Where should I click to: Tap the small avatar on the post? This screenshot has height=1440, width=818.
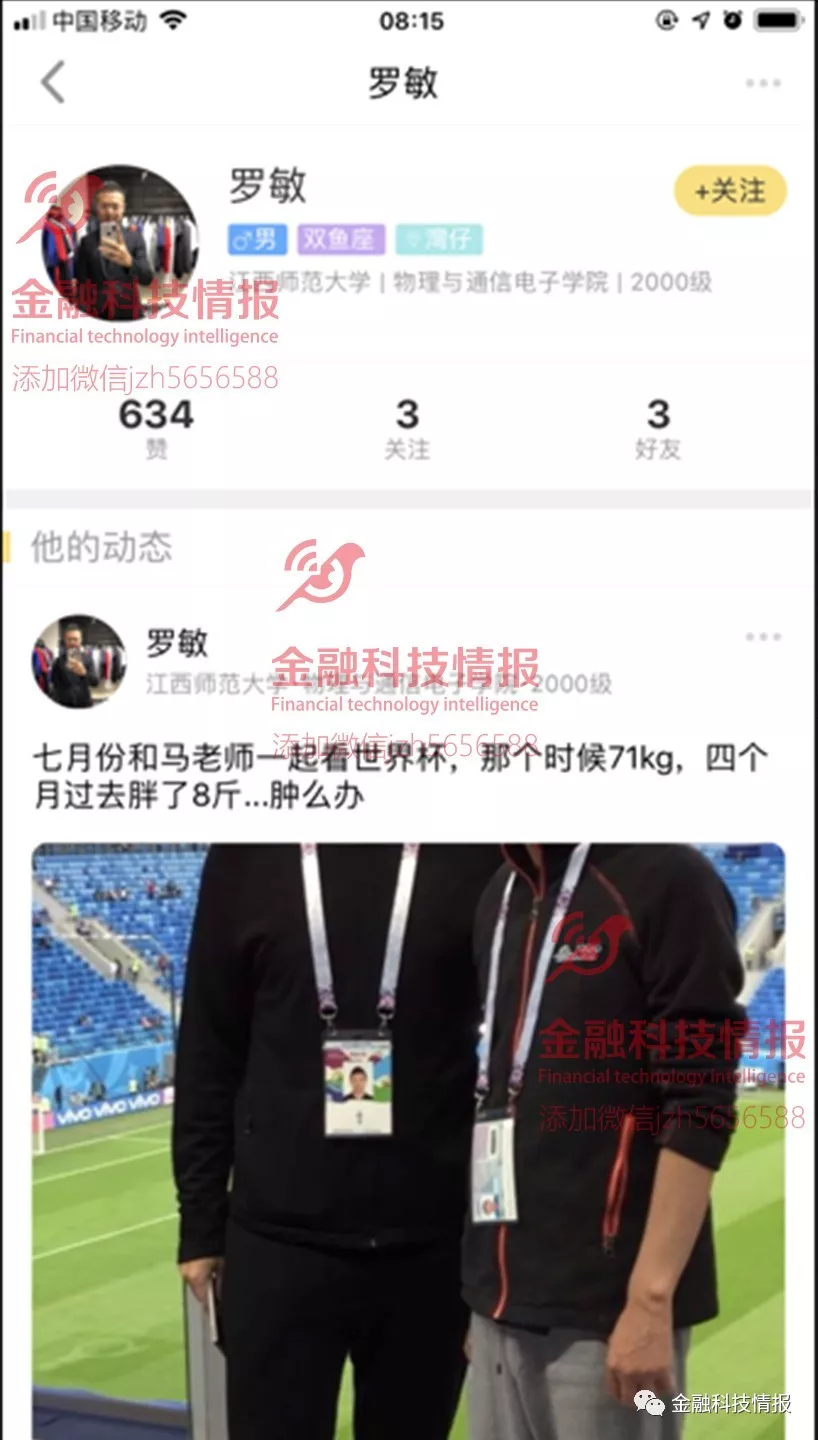point(79,661)
